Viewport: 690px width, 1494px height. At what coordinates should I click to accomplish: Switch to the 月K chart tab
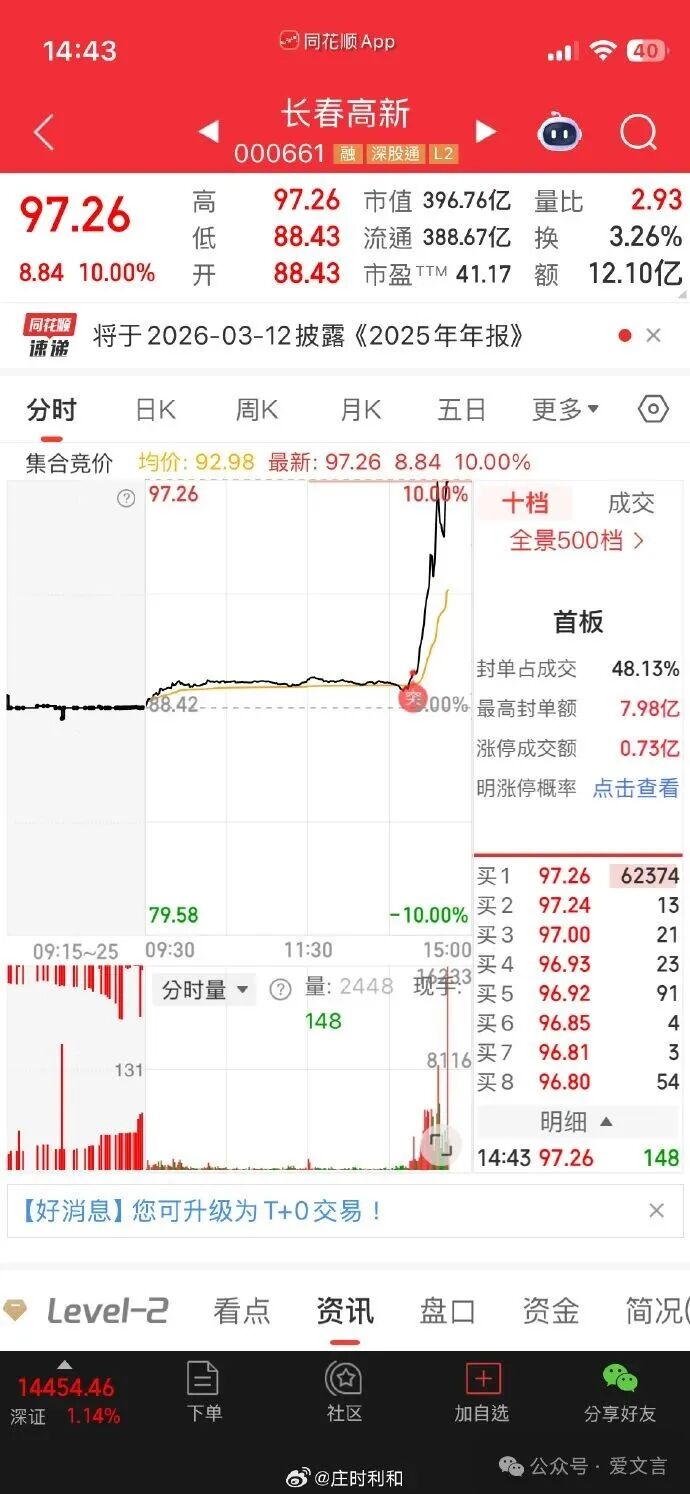(360, 409)
